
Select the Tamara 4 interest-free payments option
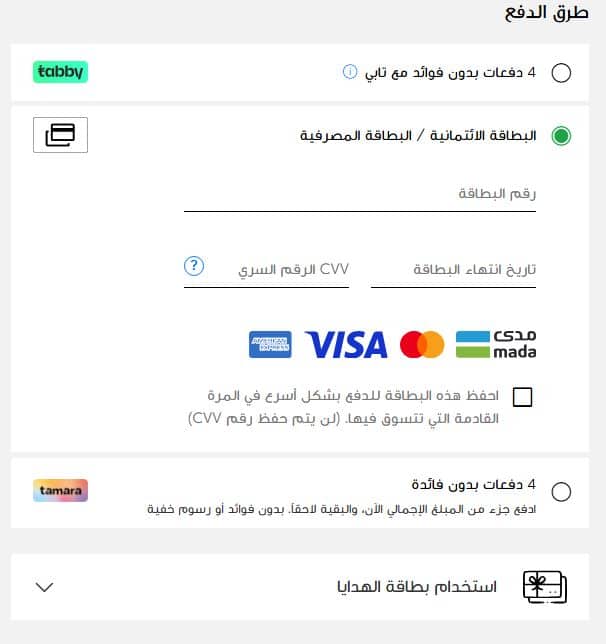click(561, 491)
